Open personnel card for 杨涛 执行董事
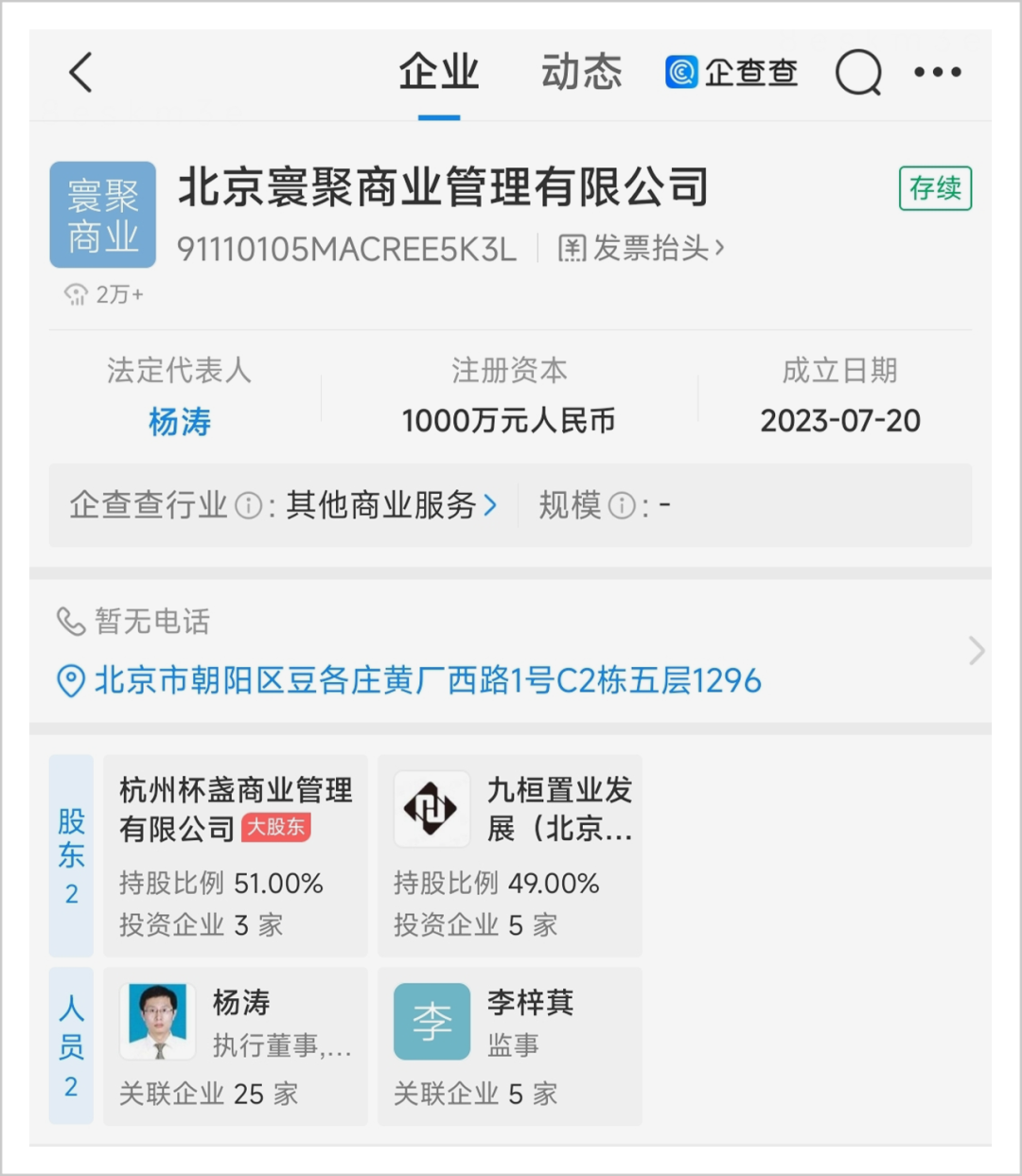 pyautogui.click(x=235, y=1045)
